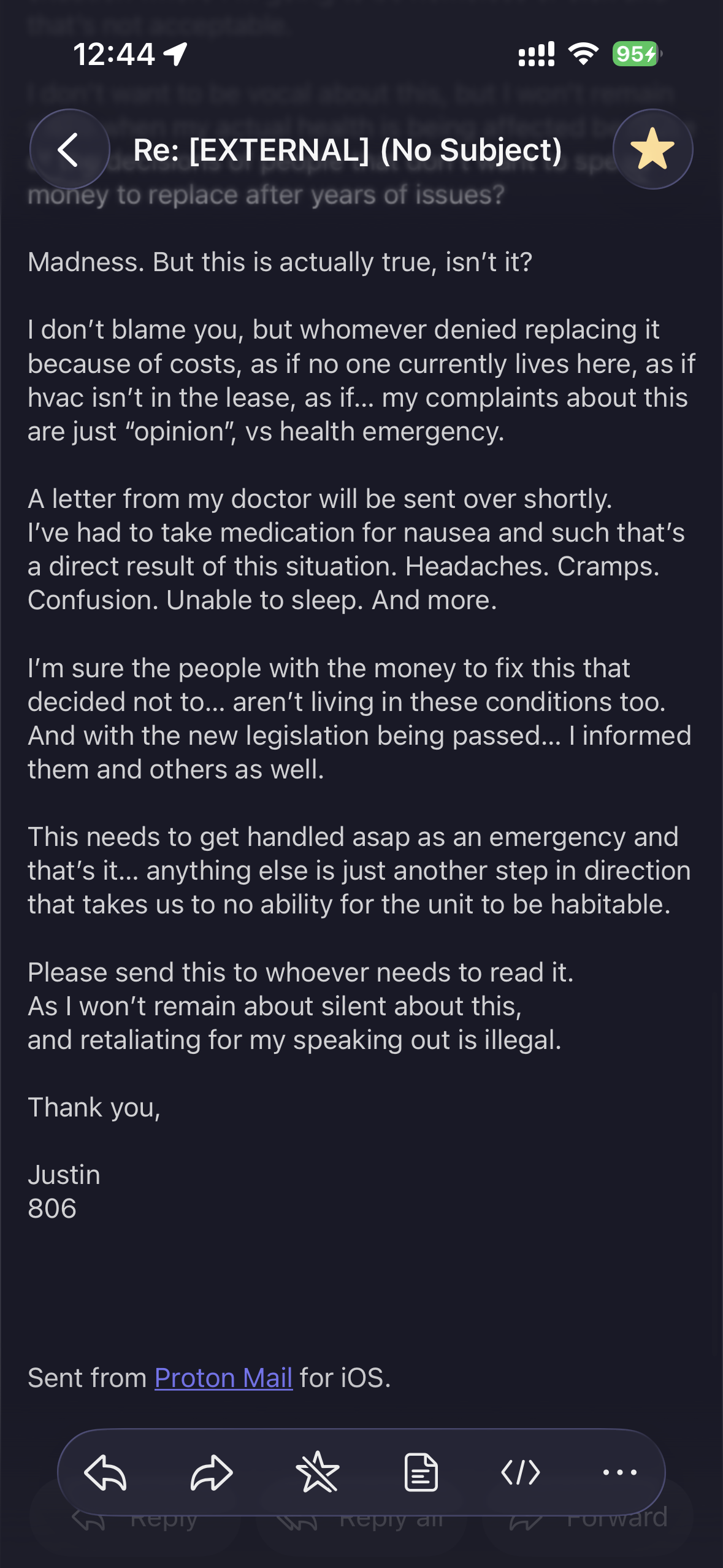
Task: Reply using the toolbar arrow icon
Action: pyautogui.click(x=105, y=1472)
